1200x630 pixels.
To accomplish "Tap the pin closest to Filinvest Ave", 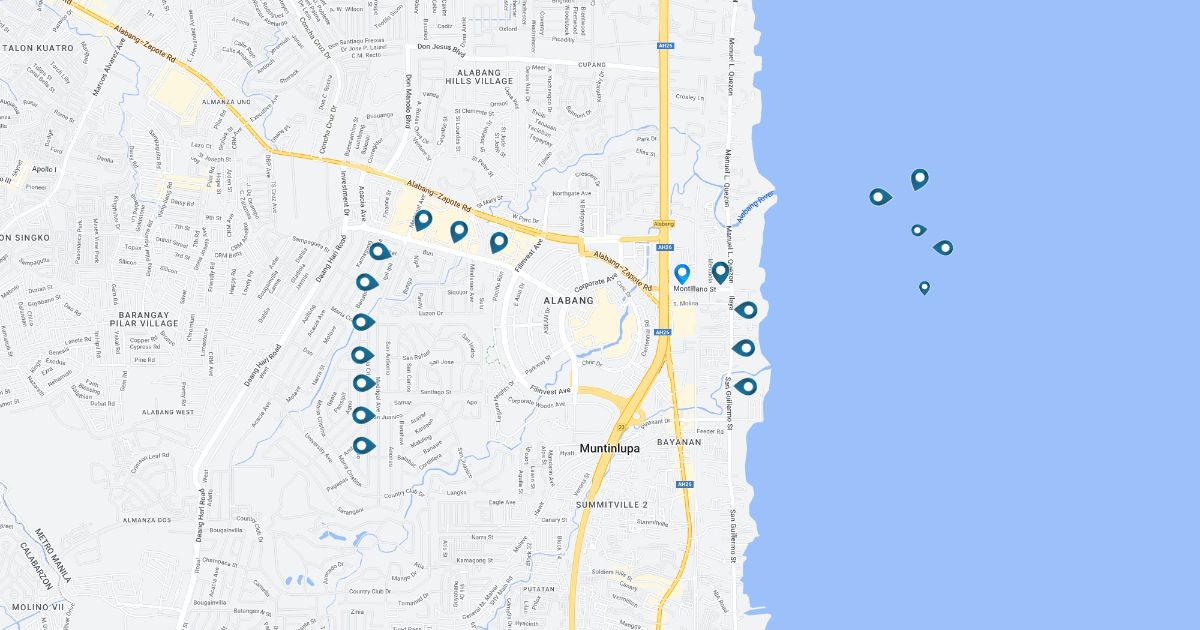I will [x=499, y=241].
